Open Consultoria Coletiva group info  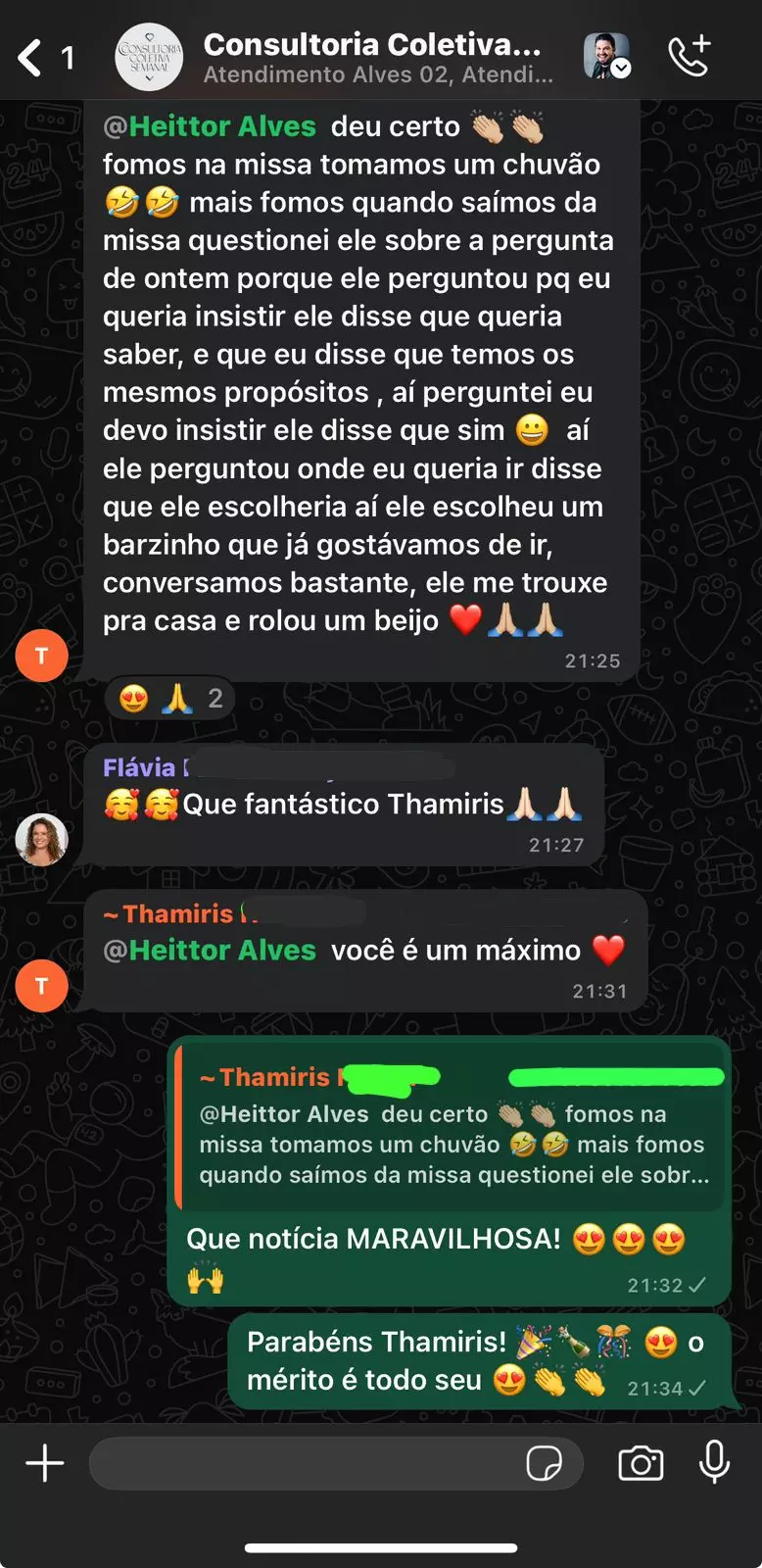[377, 58]
